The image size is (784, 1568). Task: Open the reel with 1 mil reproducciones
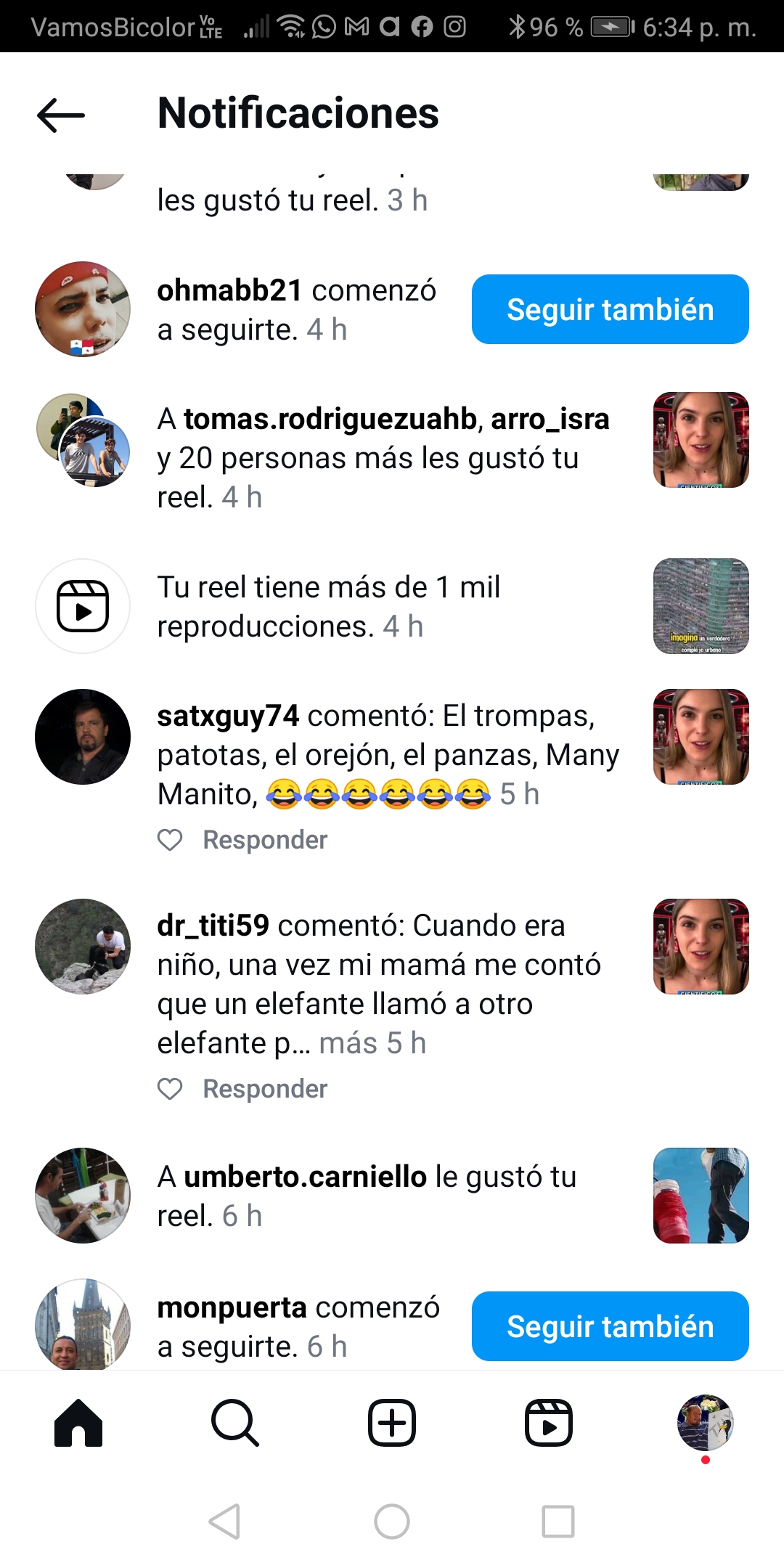pyautogui.click(x=701, y=606)
